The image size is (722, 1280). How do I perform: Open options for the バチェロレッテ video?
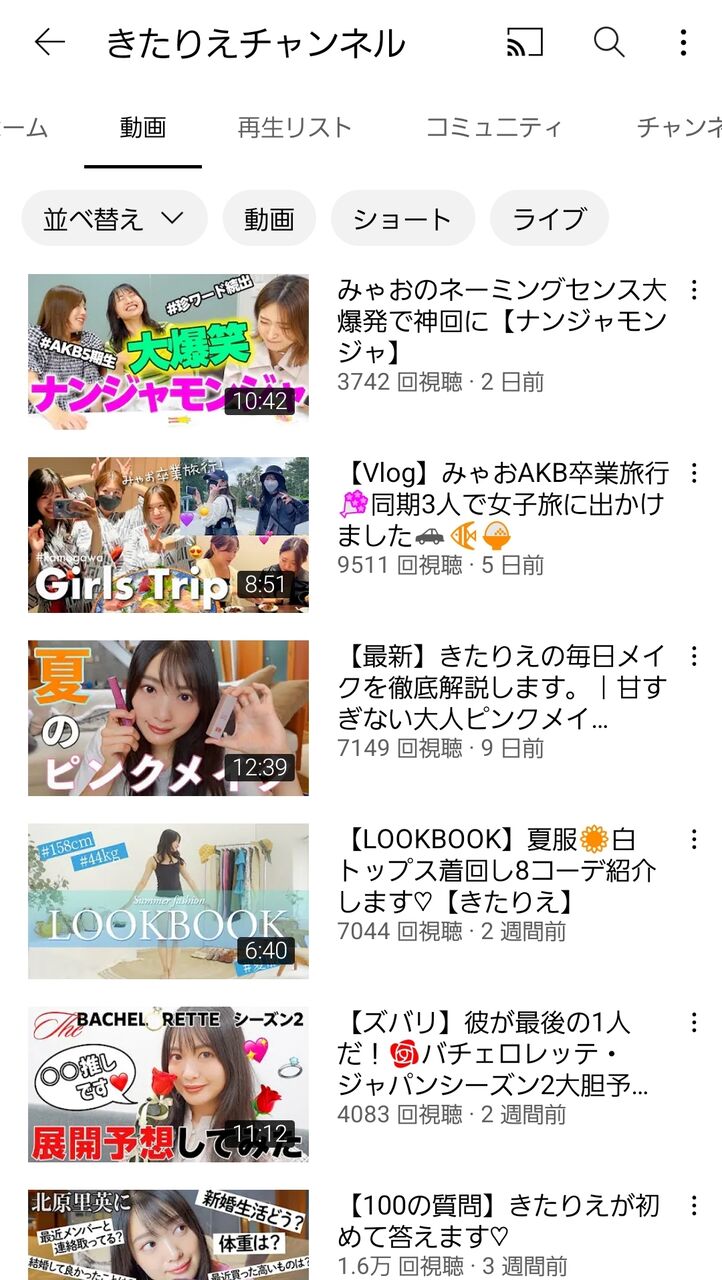pyautogui.click(x=693, y=1022)
